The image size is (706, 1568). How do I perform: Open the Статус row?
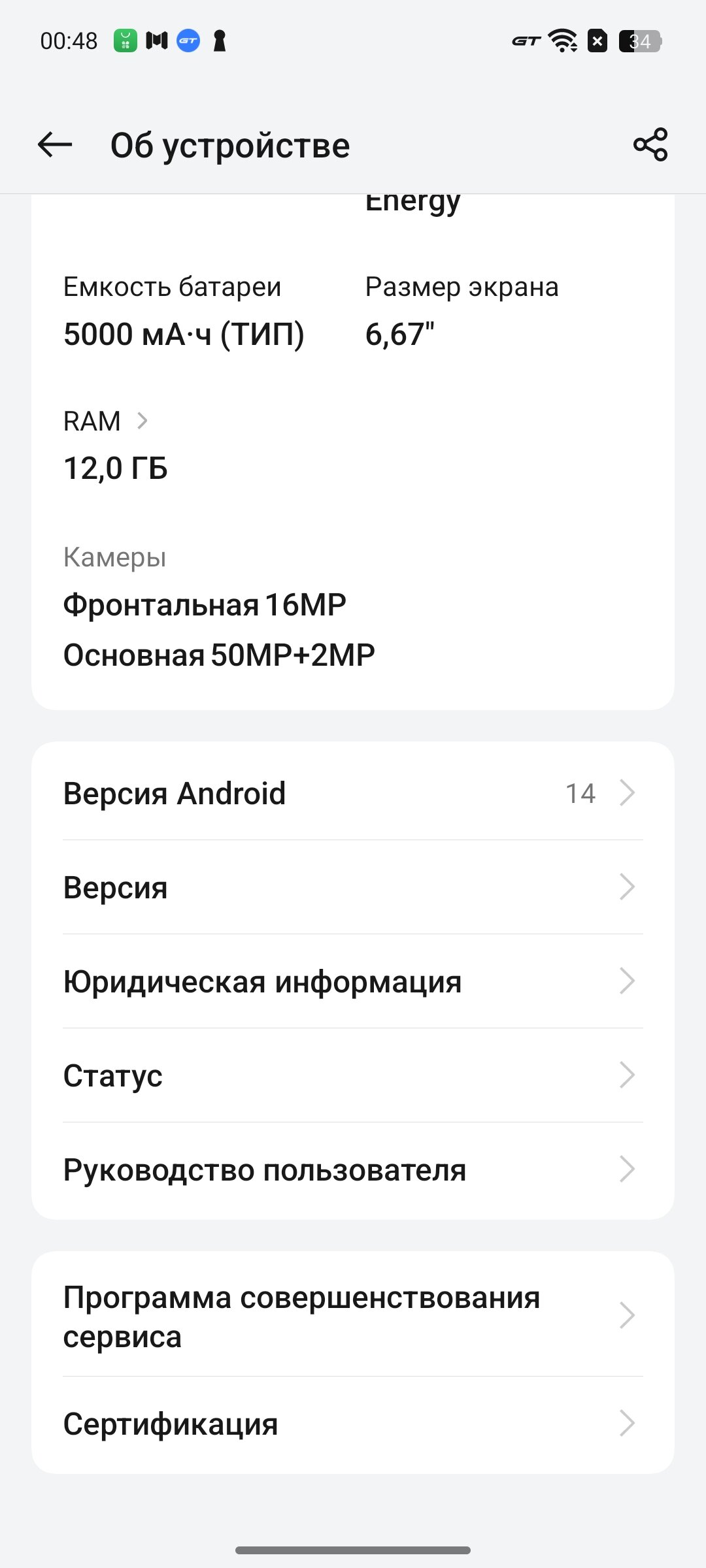(x=353, y=1075)
